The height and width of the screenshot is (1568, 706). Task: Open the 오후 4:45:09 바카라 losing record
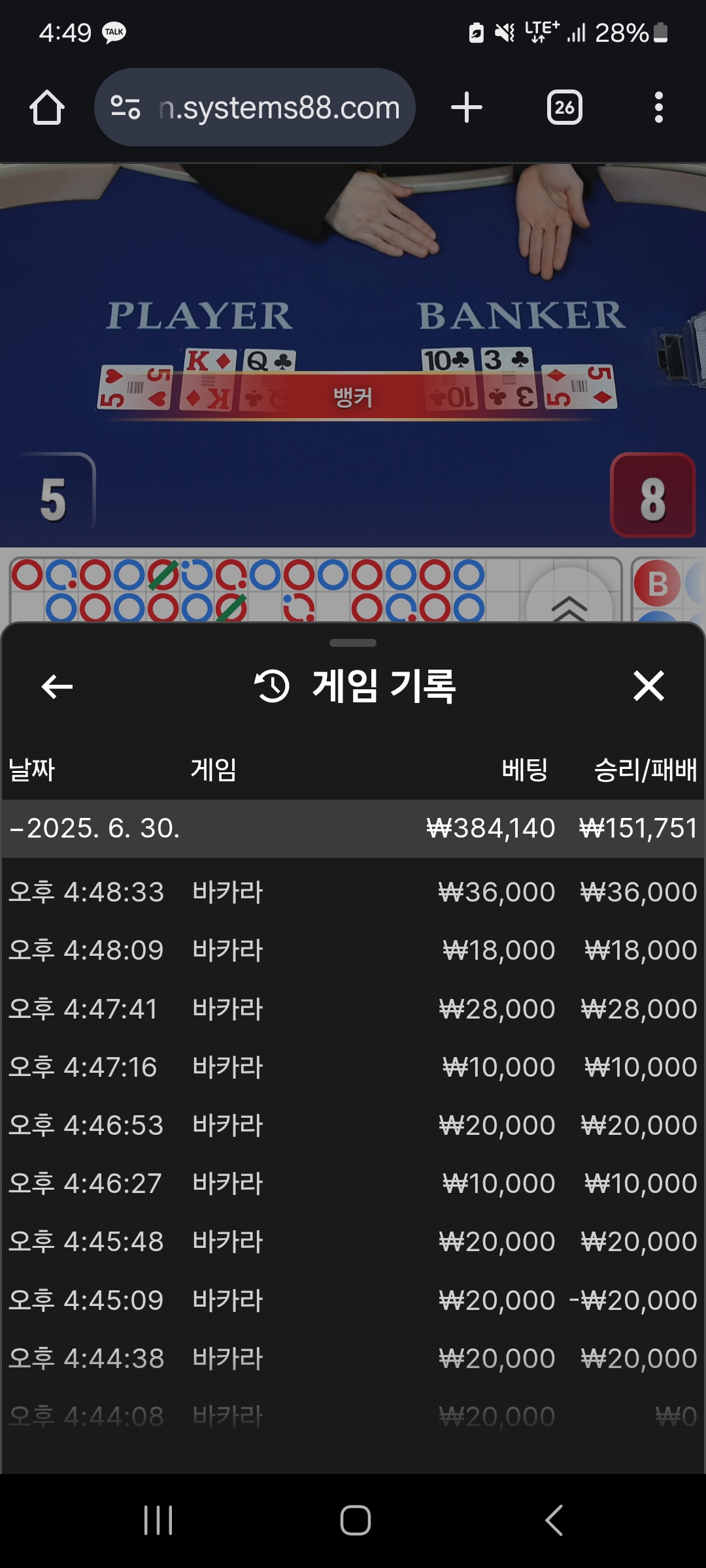(x=353, y=1300)
